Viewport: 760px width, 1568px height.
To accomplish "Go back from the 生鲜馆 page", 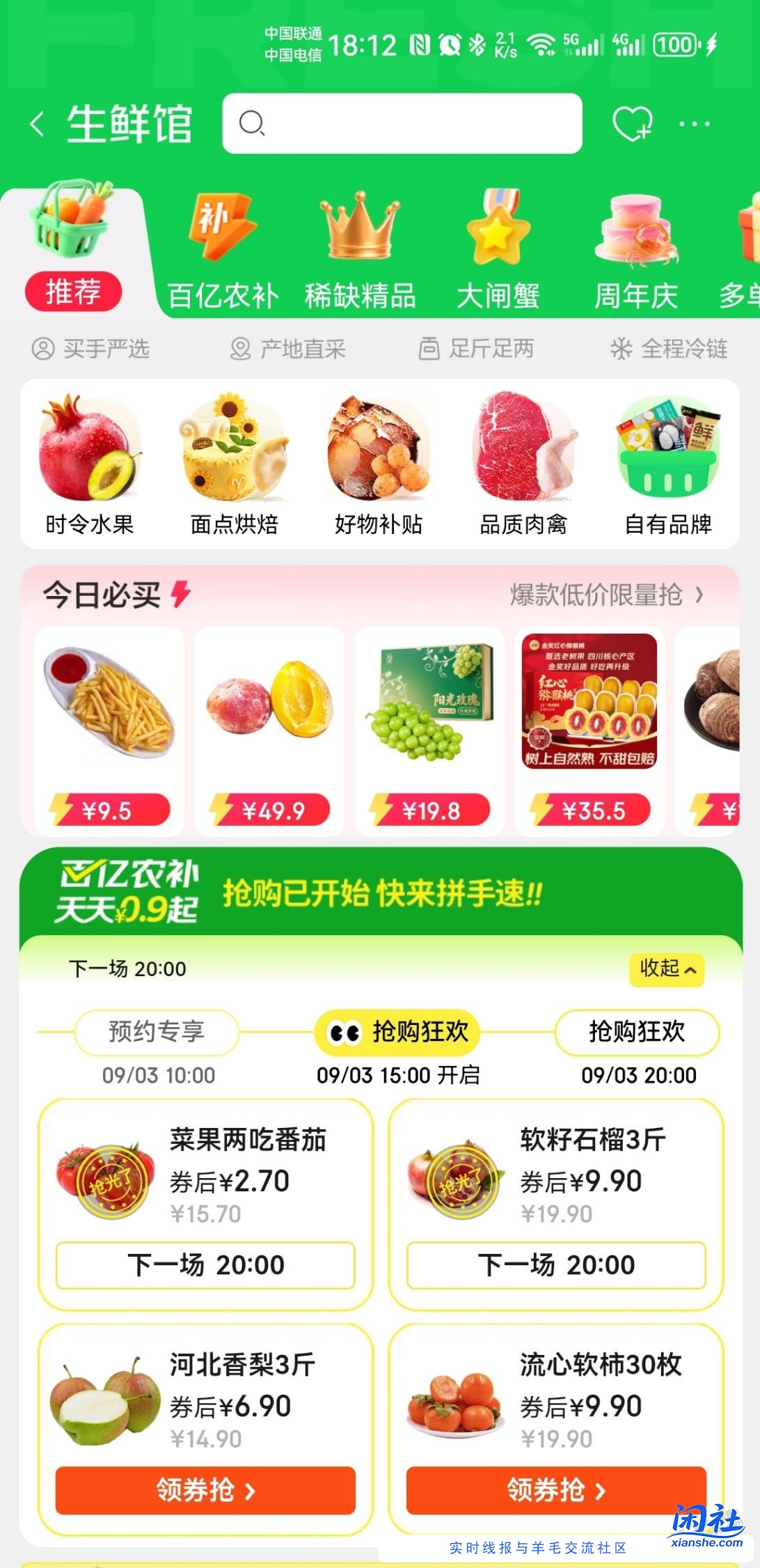I will point(38,124).
